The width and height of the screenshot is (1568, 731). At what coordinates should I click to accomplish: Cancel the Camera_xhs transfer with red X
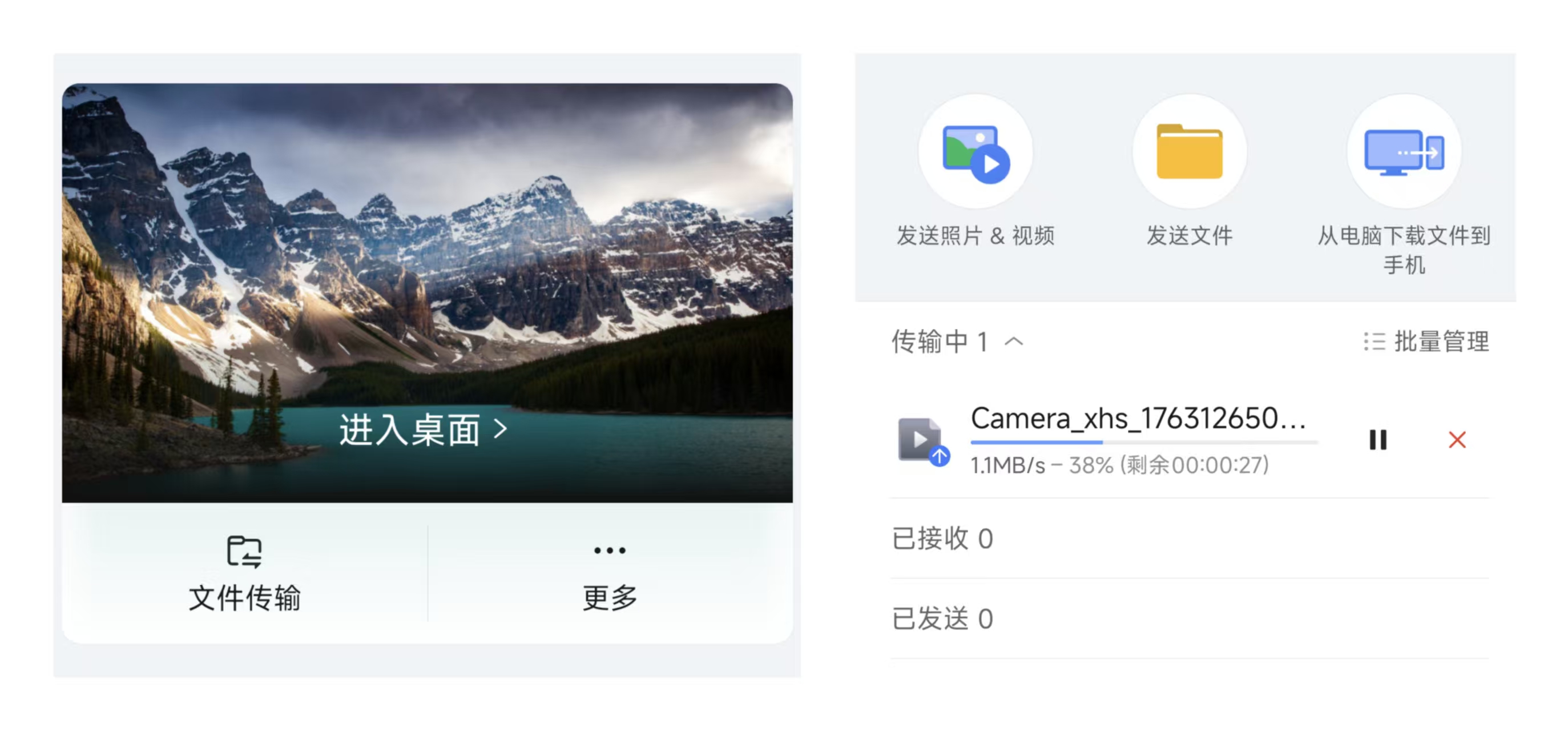1457,440
